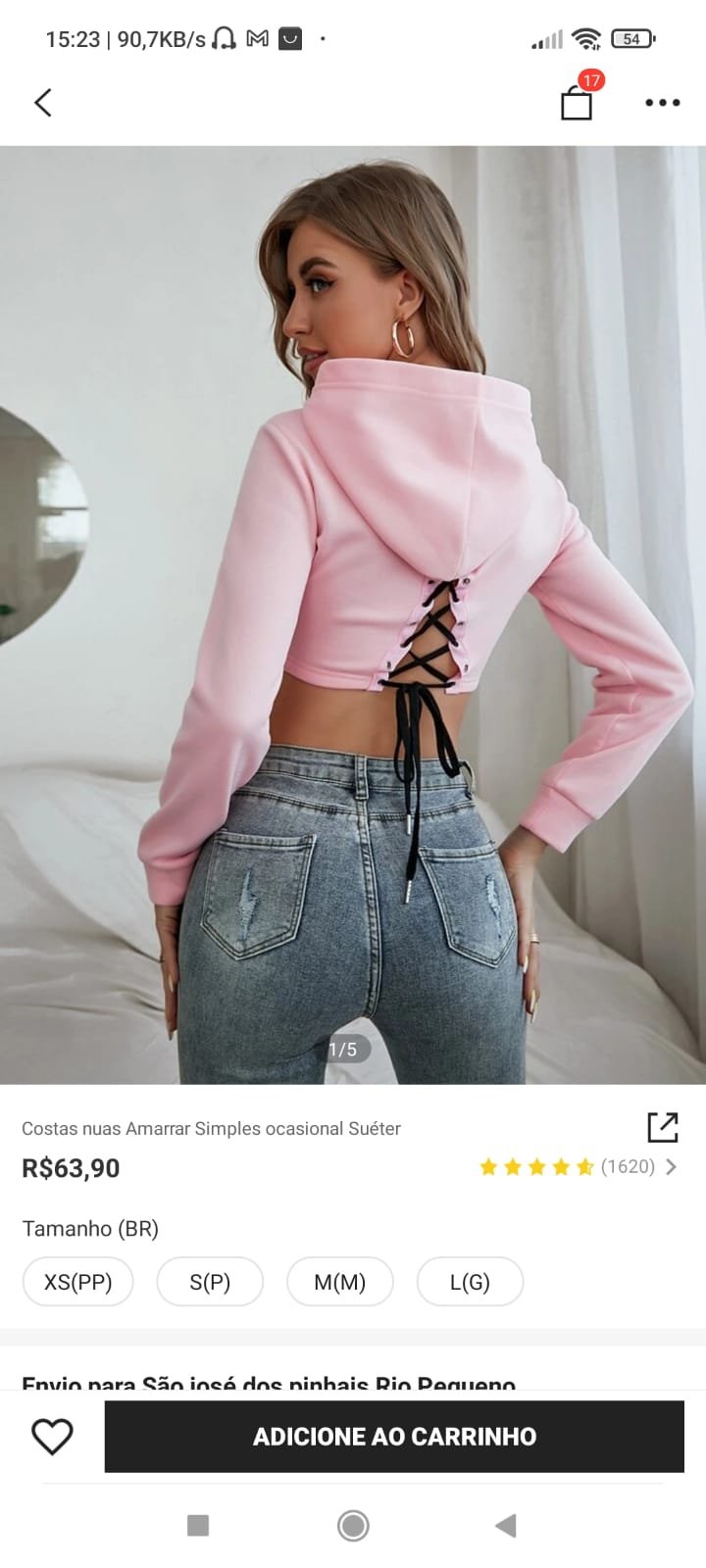
Task: Select size L(G)
Action: 470,1282
